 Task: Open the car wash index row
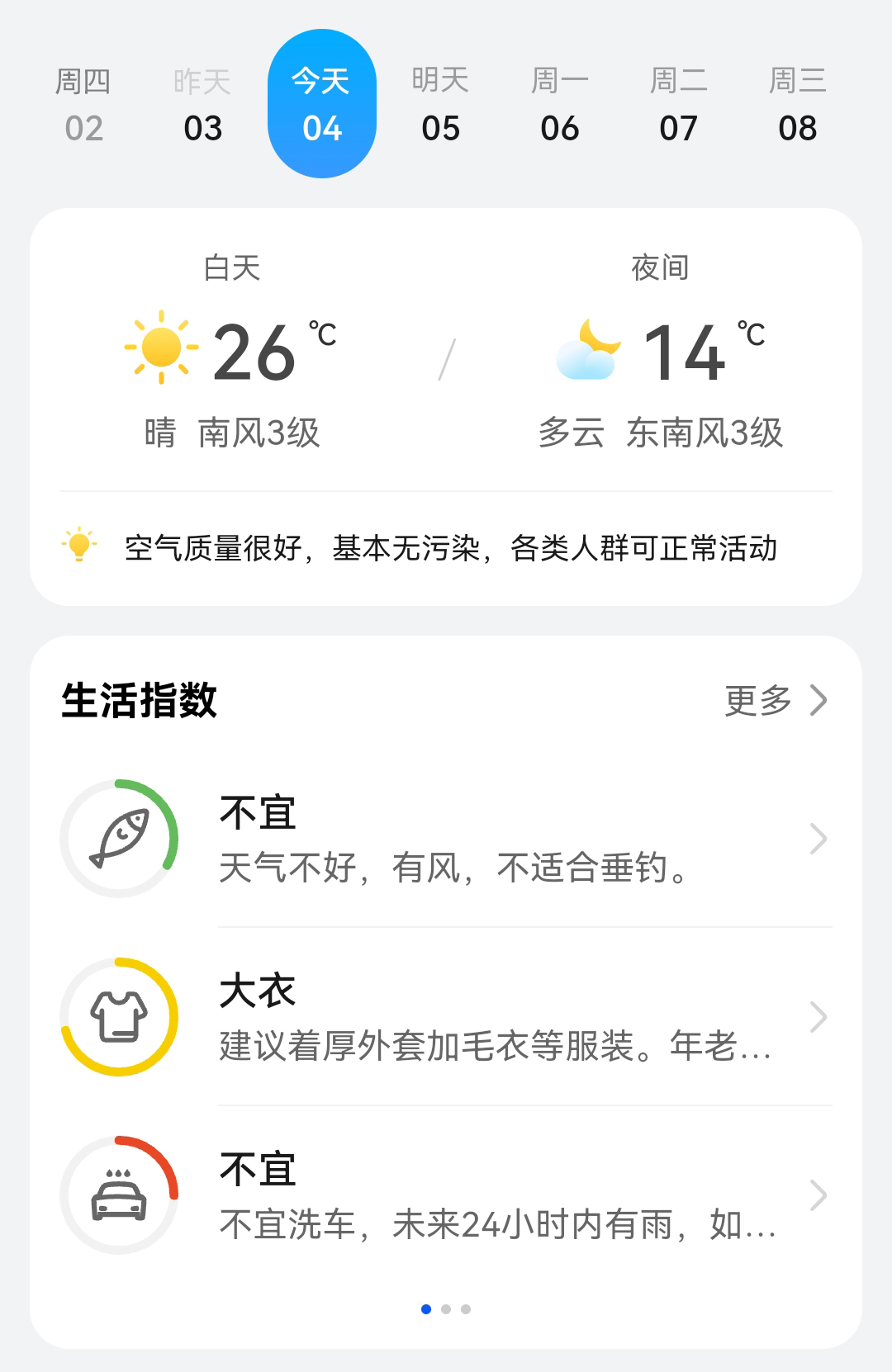446,1195
